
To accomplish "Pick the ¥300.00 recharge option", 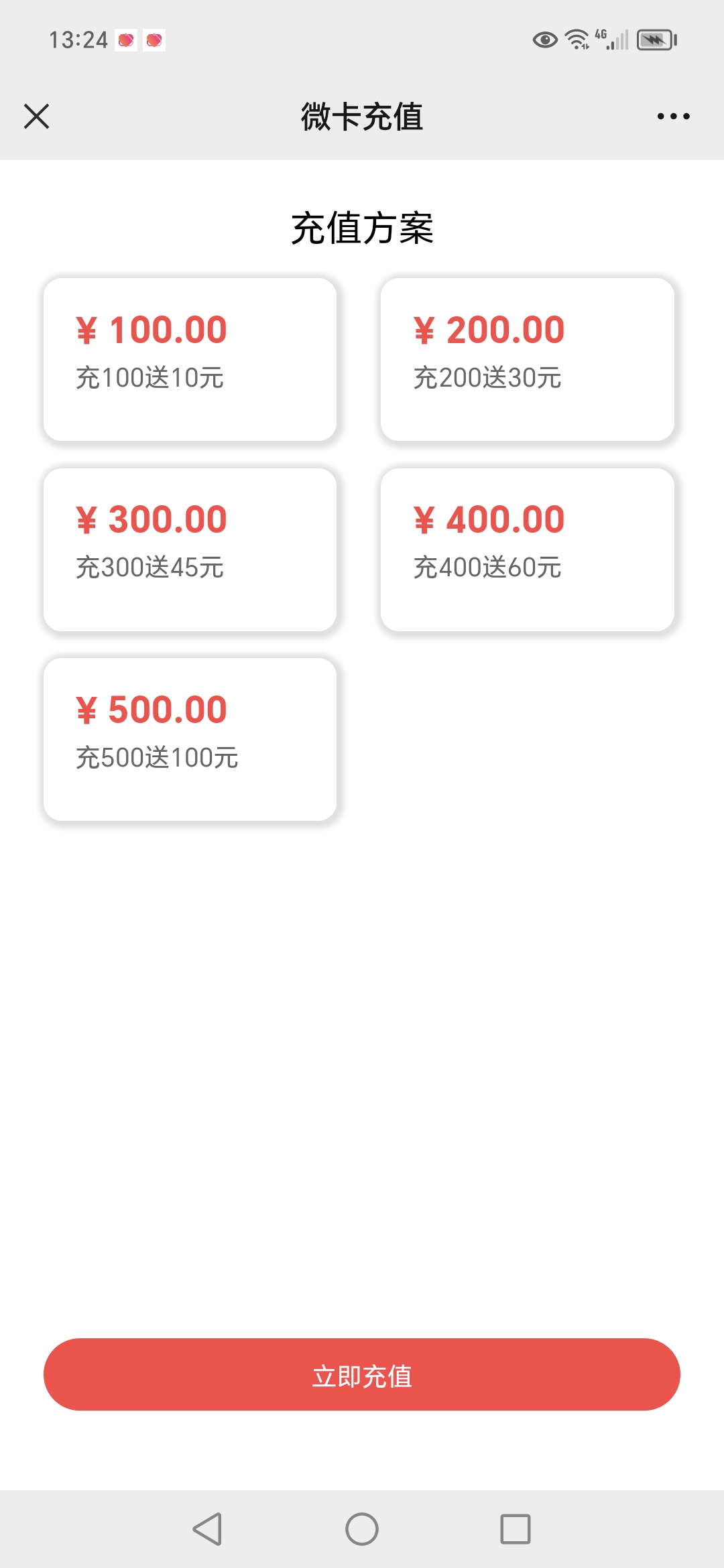I will point(190,549).
